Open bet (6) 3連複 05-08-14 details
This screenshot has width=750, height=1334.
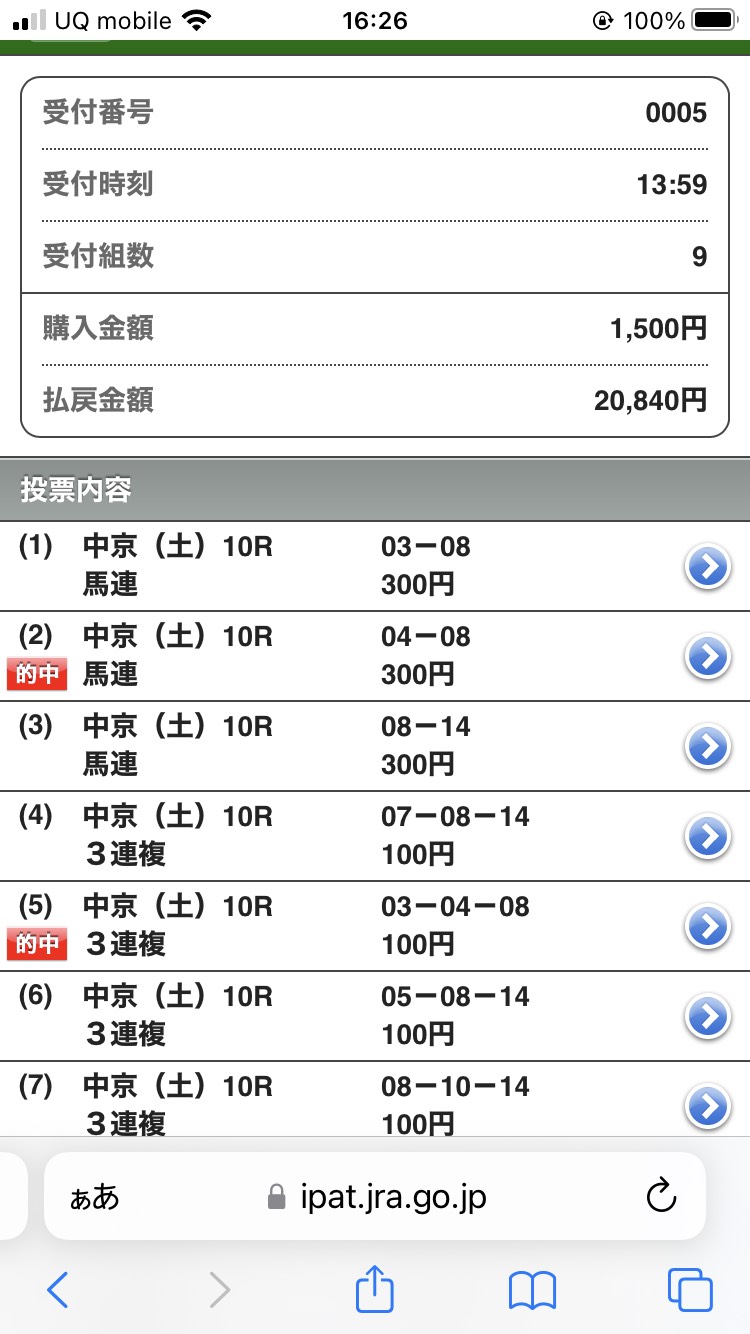tap(708, 1016)
